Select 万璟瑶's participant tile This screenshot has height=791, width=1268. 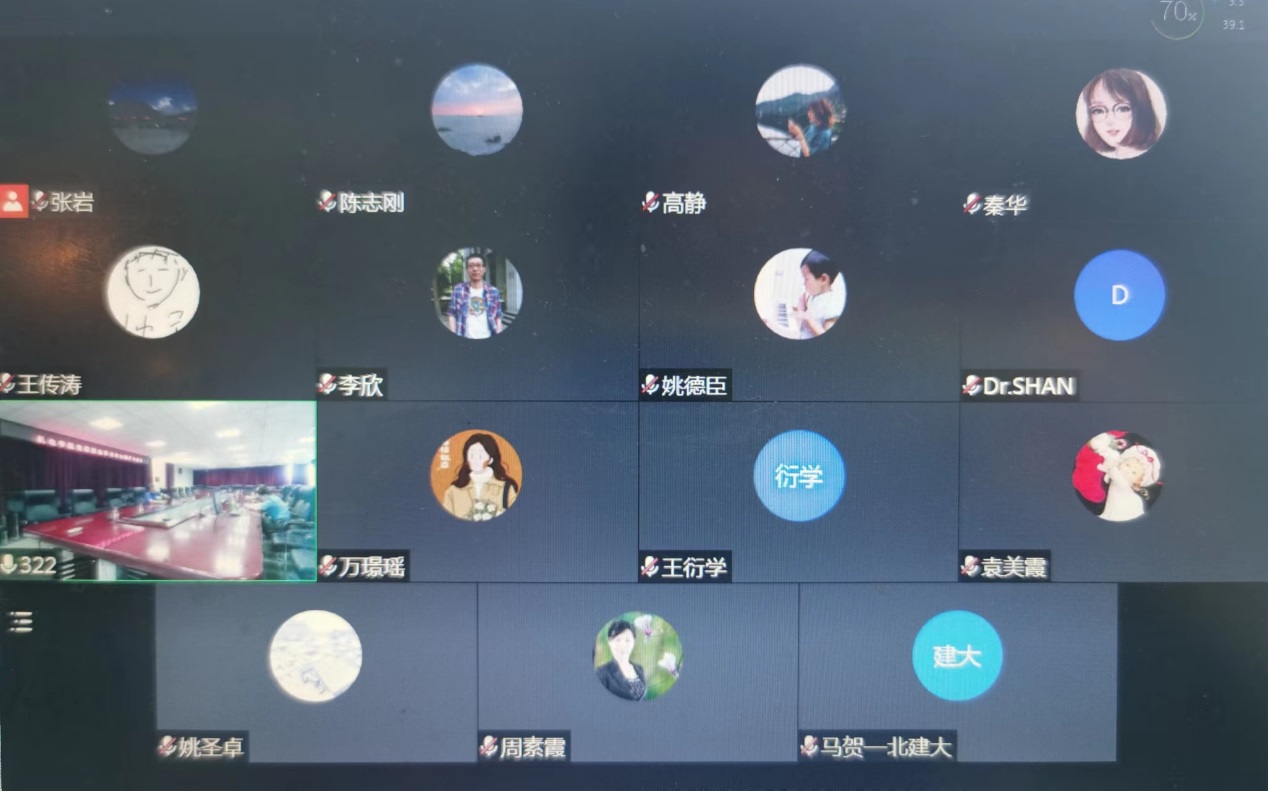(x=476, y=477)
